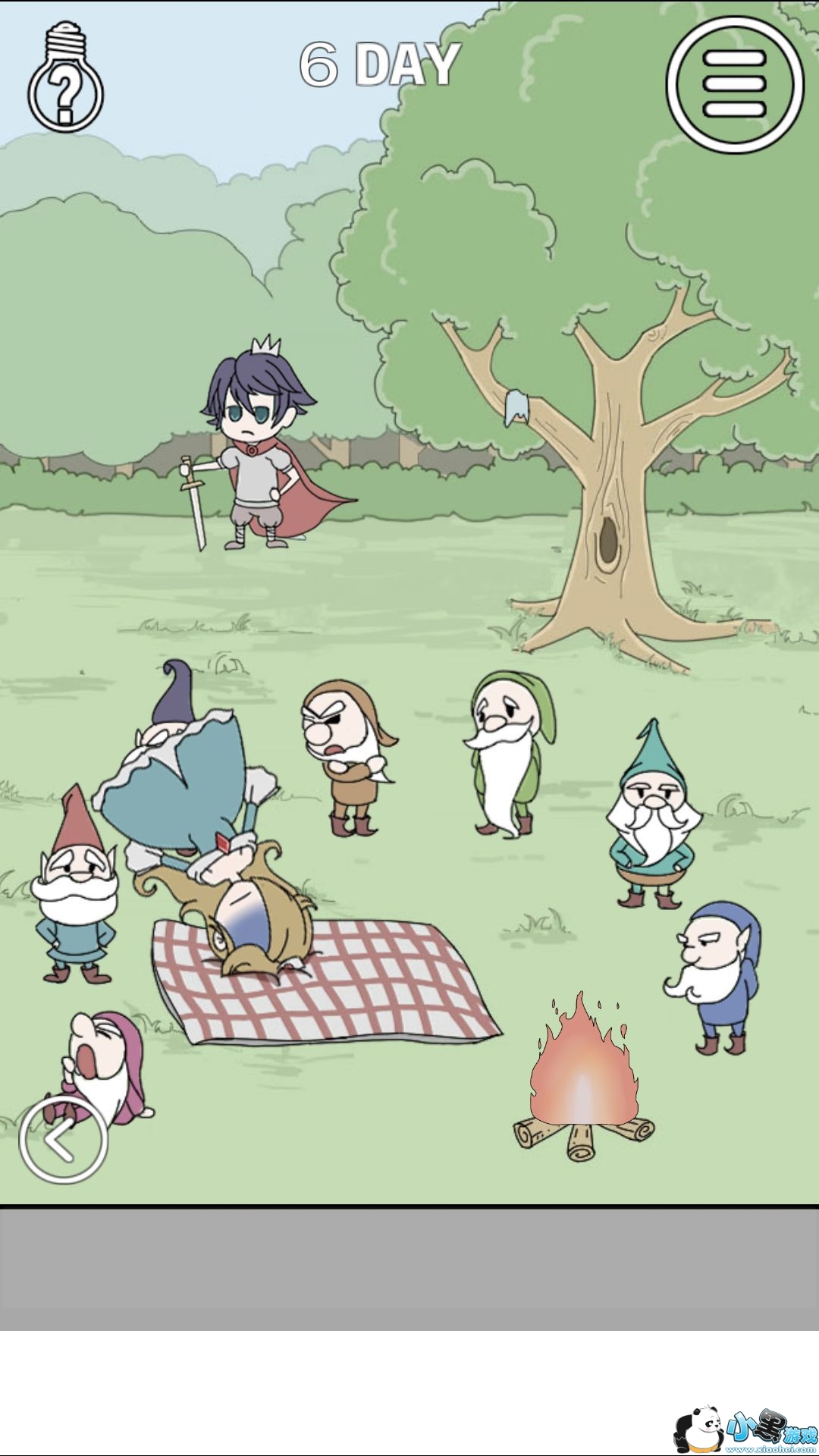The image size is (819, 1456).
Task: Tap the campfire
Action: click(582, 1078)
